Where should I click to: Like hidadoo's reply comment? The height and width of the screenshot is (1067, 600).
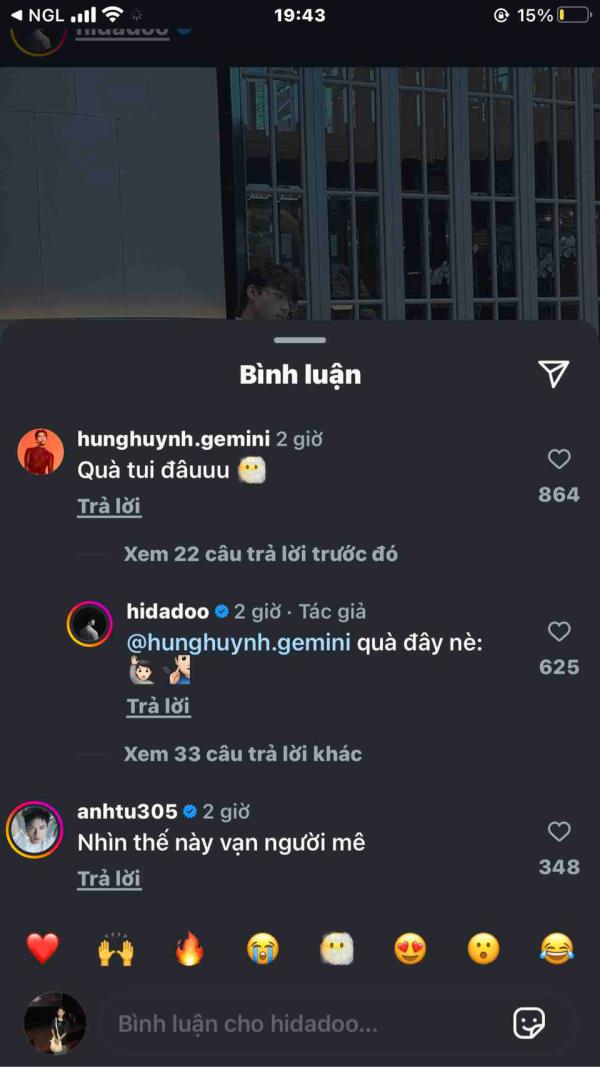coord(559,632)
